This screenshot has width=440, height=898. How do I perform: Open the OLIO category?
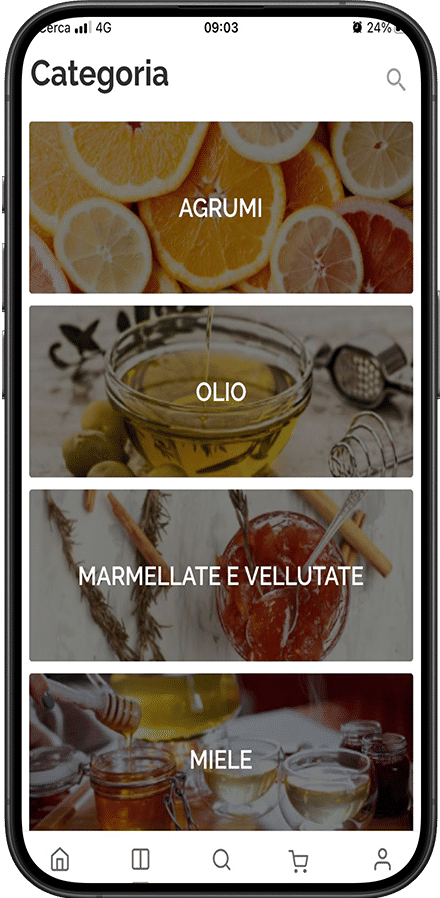coord(221,391)
